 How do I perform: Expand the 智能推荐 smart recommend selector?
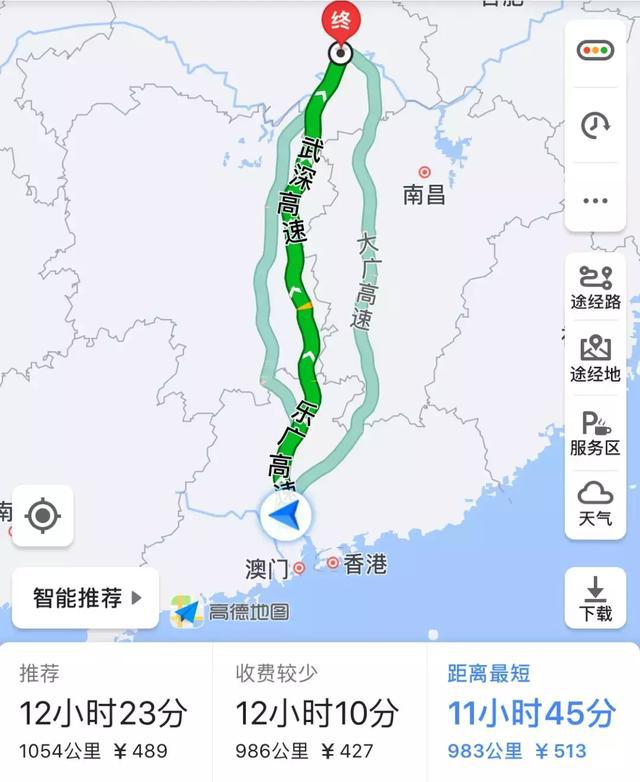tap(86, 598)
